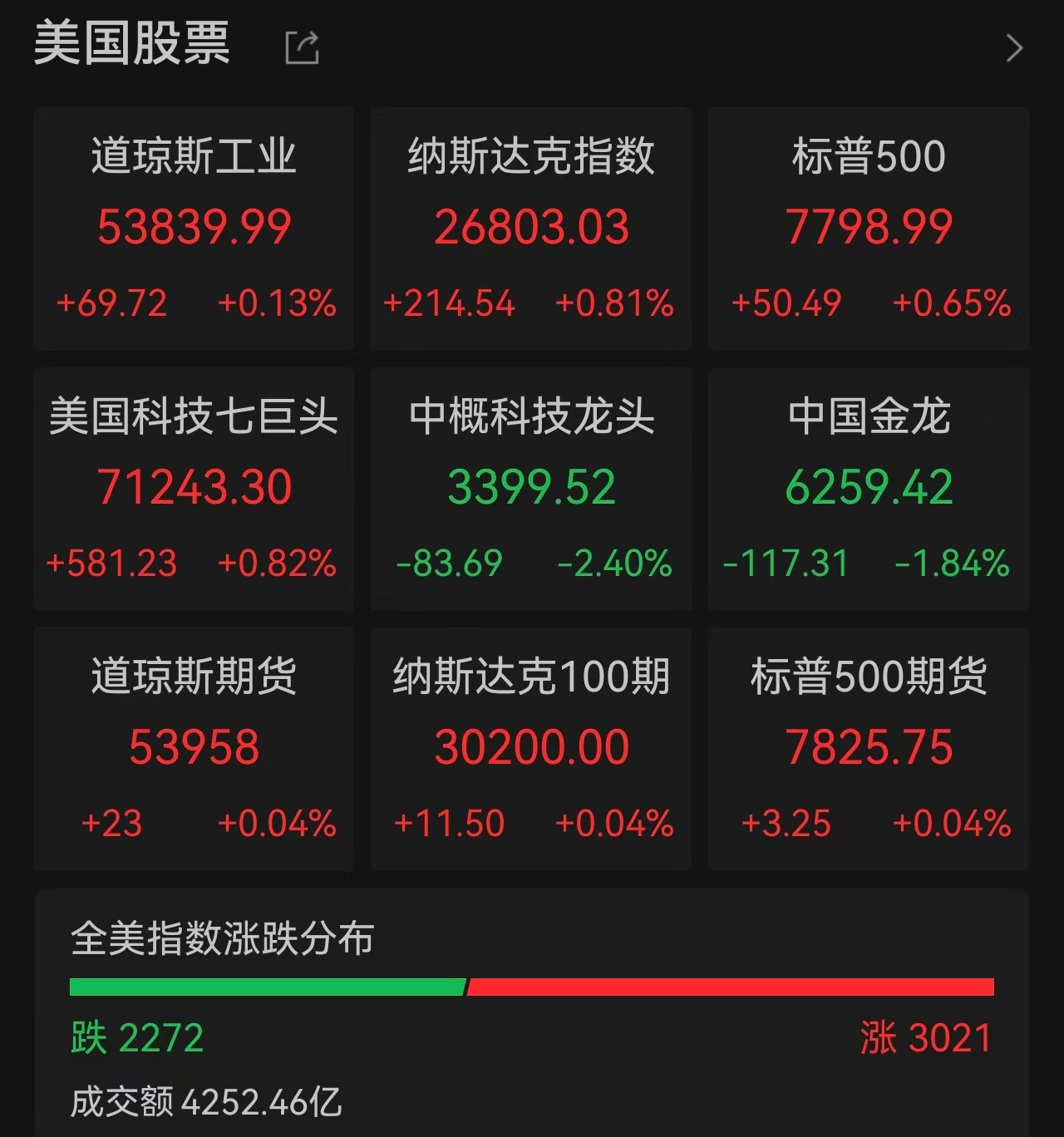Image resolution: width=1064 pixels, height=1137 pixels.
Task: Open the 全美指数涨跌分布 panel
Action: tap(532, 1013)
